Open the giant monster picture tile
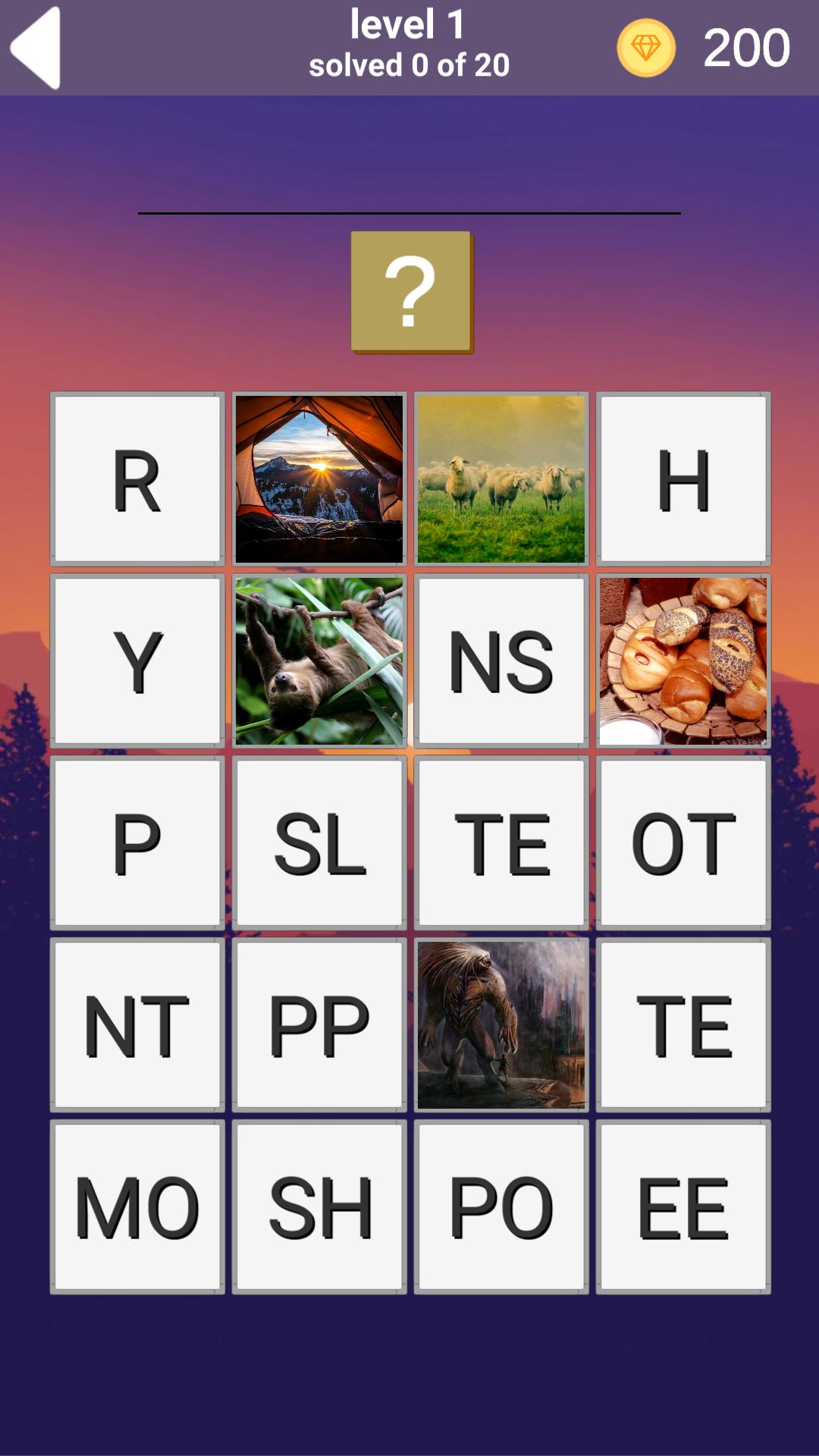Viewport: 819px width, 1456px height. pyautogui.click(x=501, y=1025)
